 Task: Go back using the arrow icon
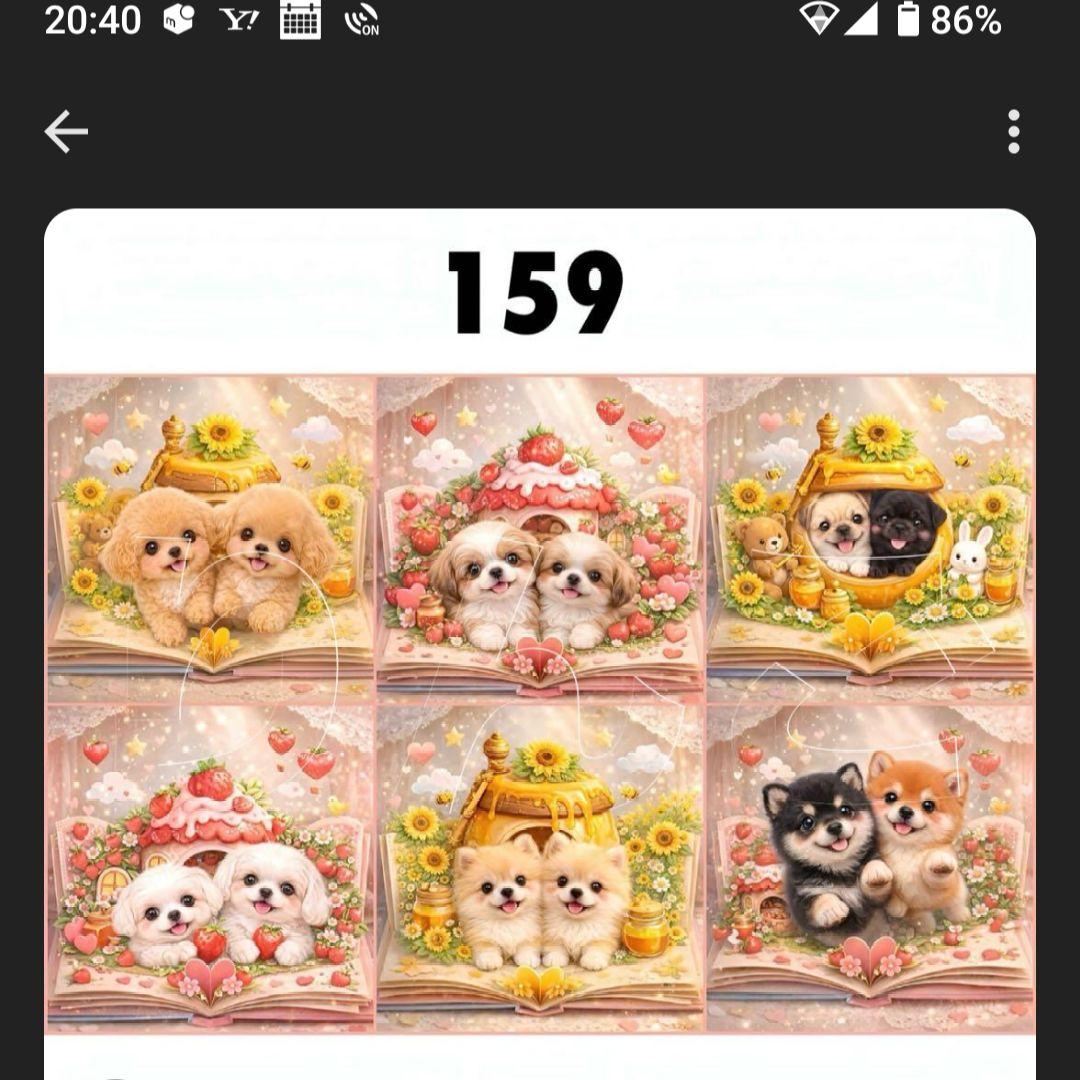[x=66, y=132]
